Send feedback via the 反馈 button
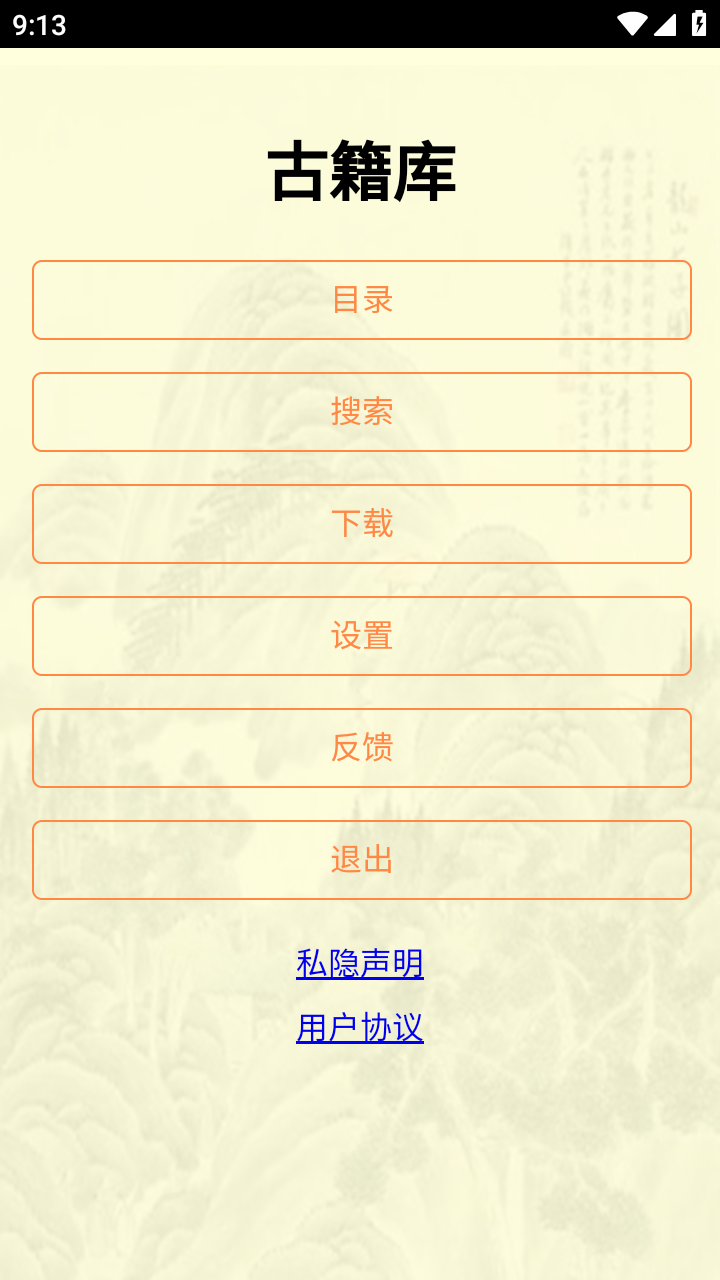Viewport: 720px width, 1280px height. pyautogui.click(x=360, y=748)
